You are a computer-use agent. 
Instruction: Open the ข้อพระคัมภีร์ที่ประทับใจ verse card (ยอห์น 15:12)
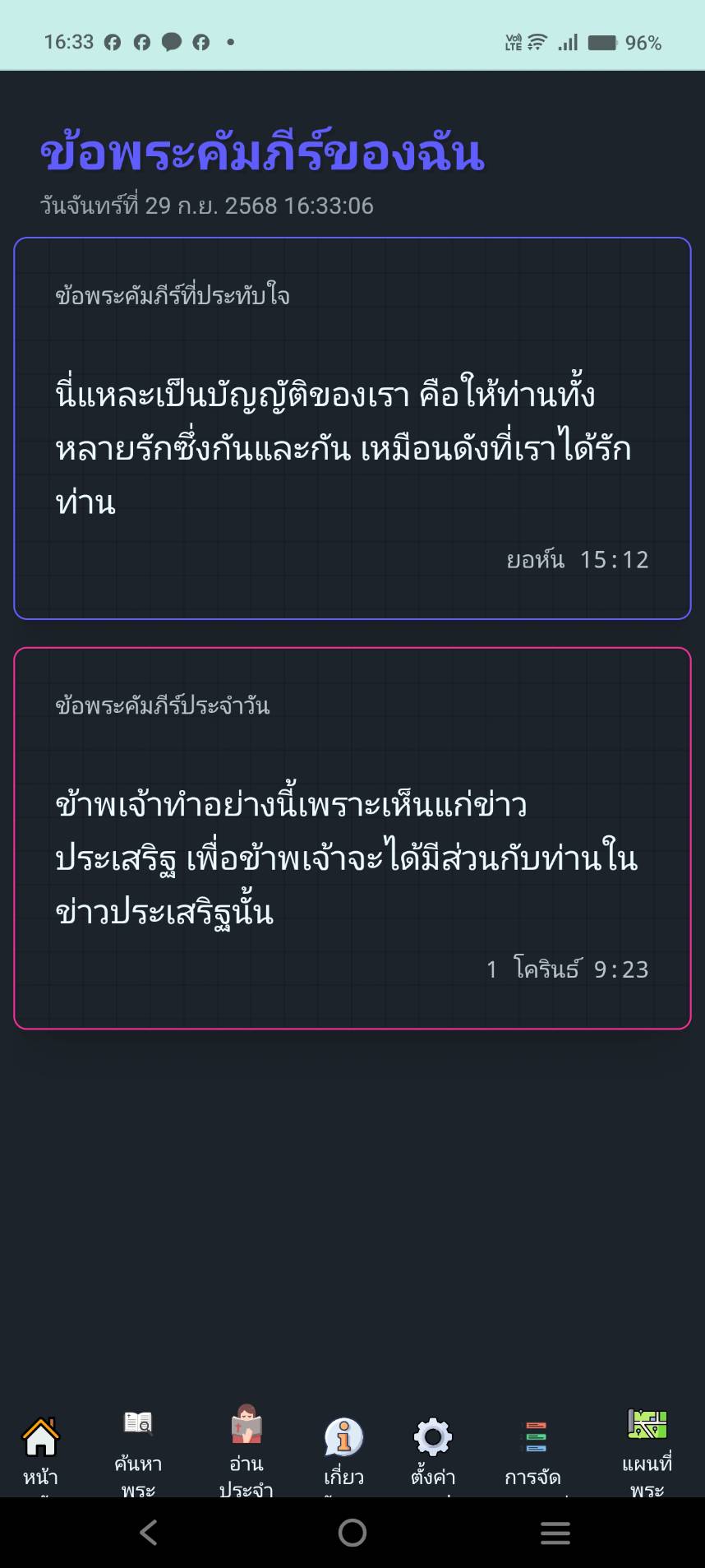pos(352,428)
